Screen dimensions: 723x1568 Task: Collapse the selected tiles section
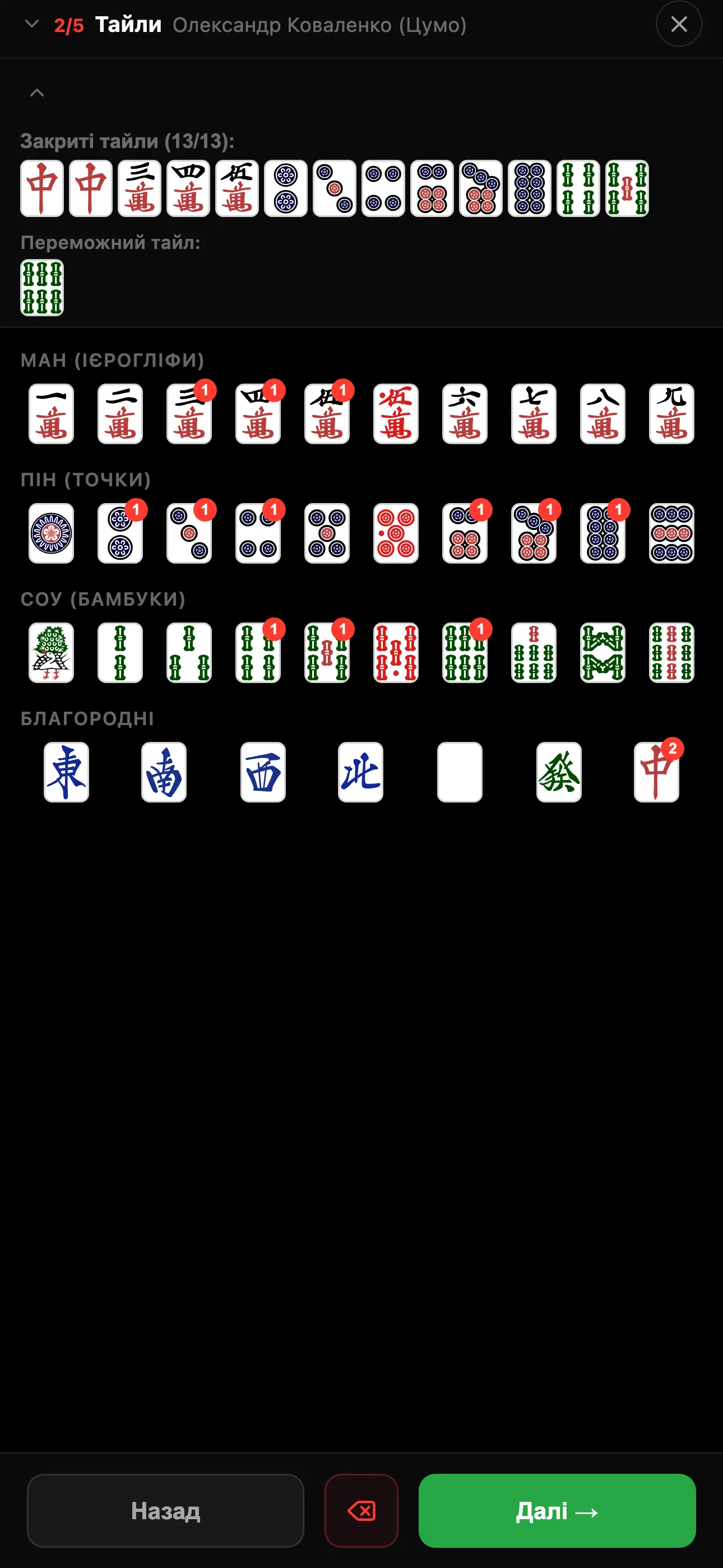[x=37, y=93]
